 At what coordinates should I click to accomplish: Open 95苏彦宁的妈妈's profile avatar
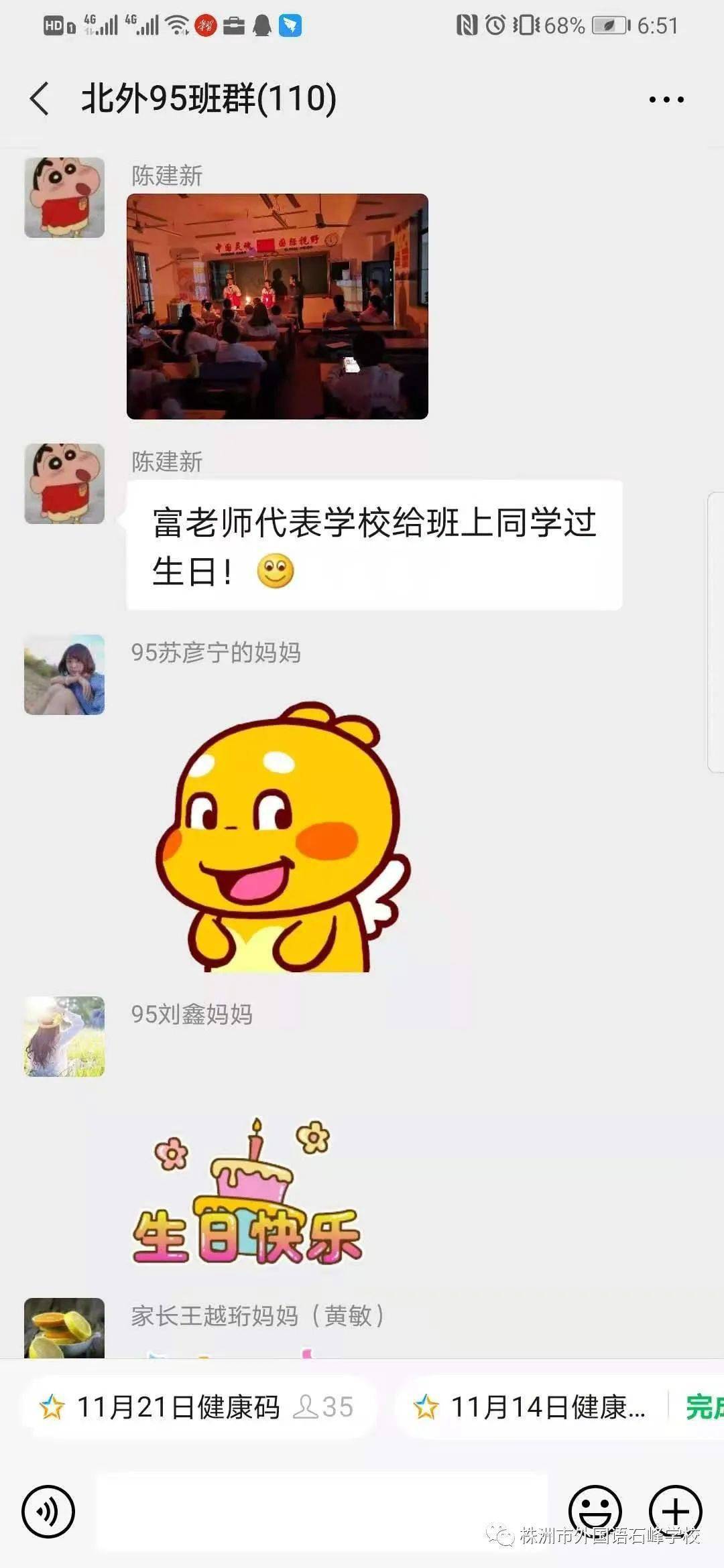[x=64, y=674]
